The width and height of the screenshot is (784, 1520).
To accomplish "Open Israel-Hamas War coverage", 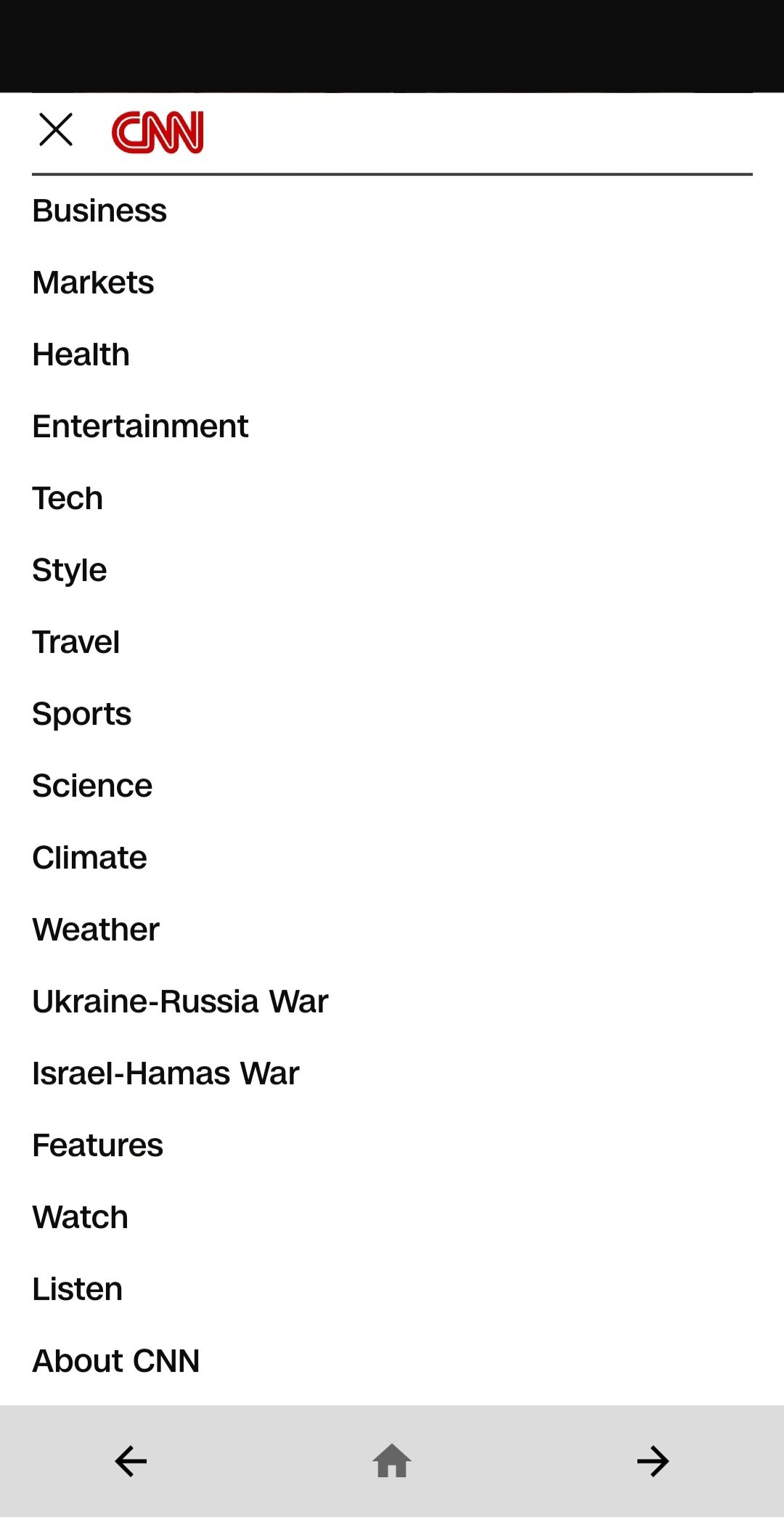I will (x=166, y=1073).
